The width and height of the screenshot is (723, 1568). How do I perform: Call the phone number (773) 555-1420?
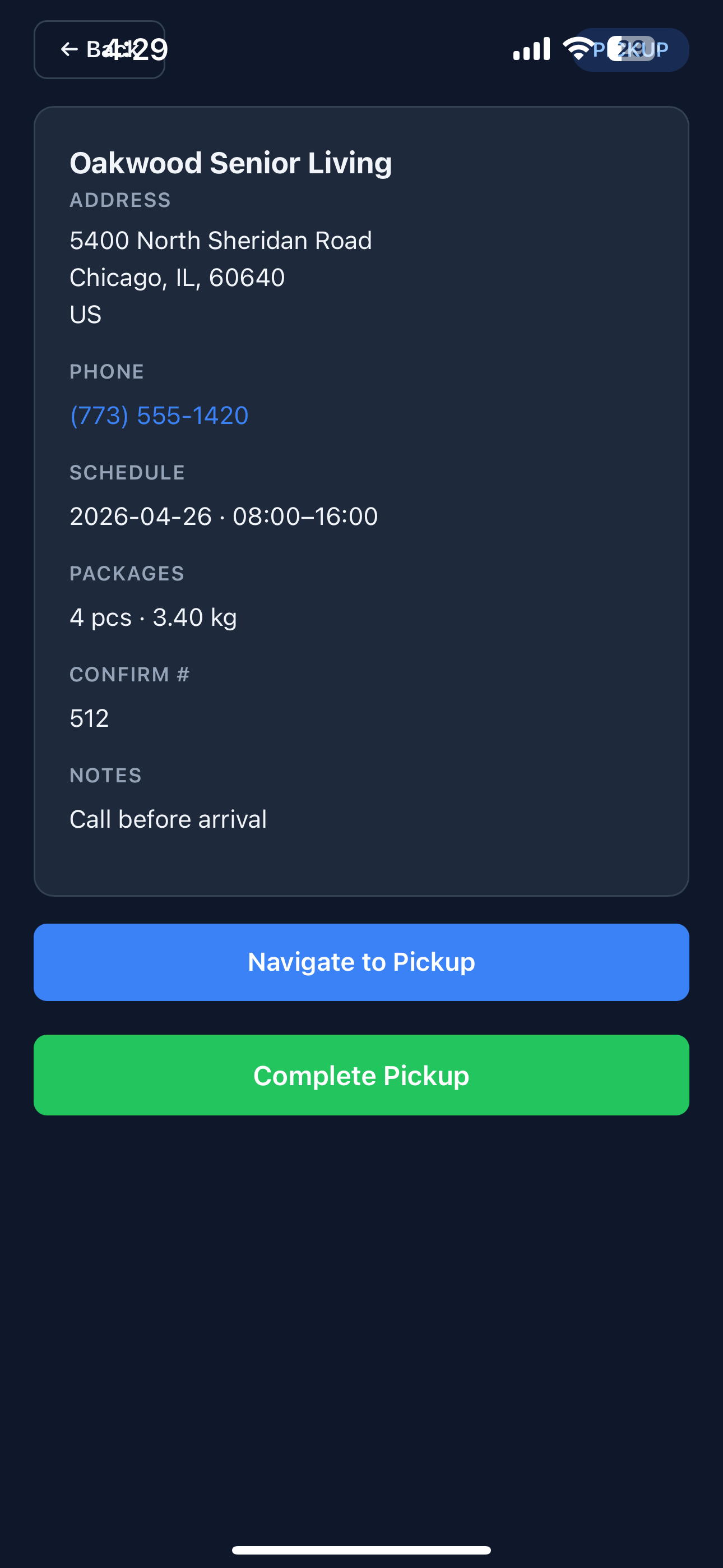point(159,416)
